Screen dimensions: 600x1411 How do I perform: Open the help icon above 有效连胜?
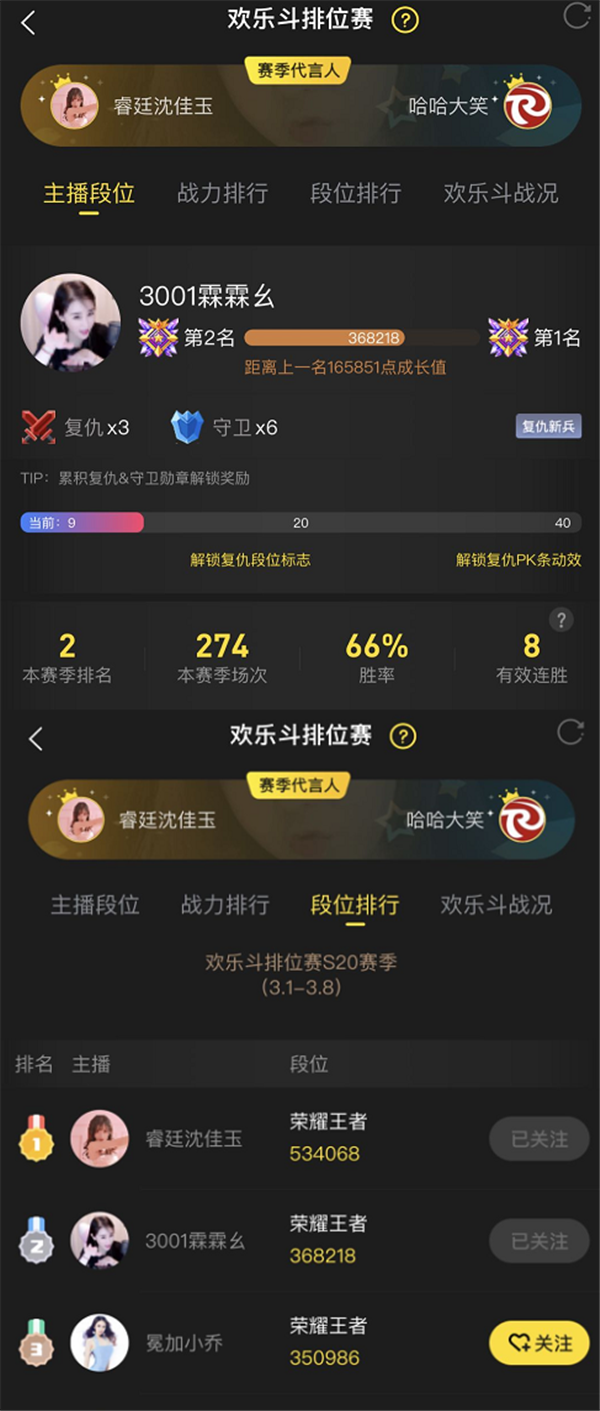(x=561, y=619)
